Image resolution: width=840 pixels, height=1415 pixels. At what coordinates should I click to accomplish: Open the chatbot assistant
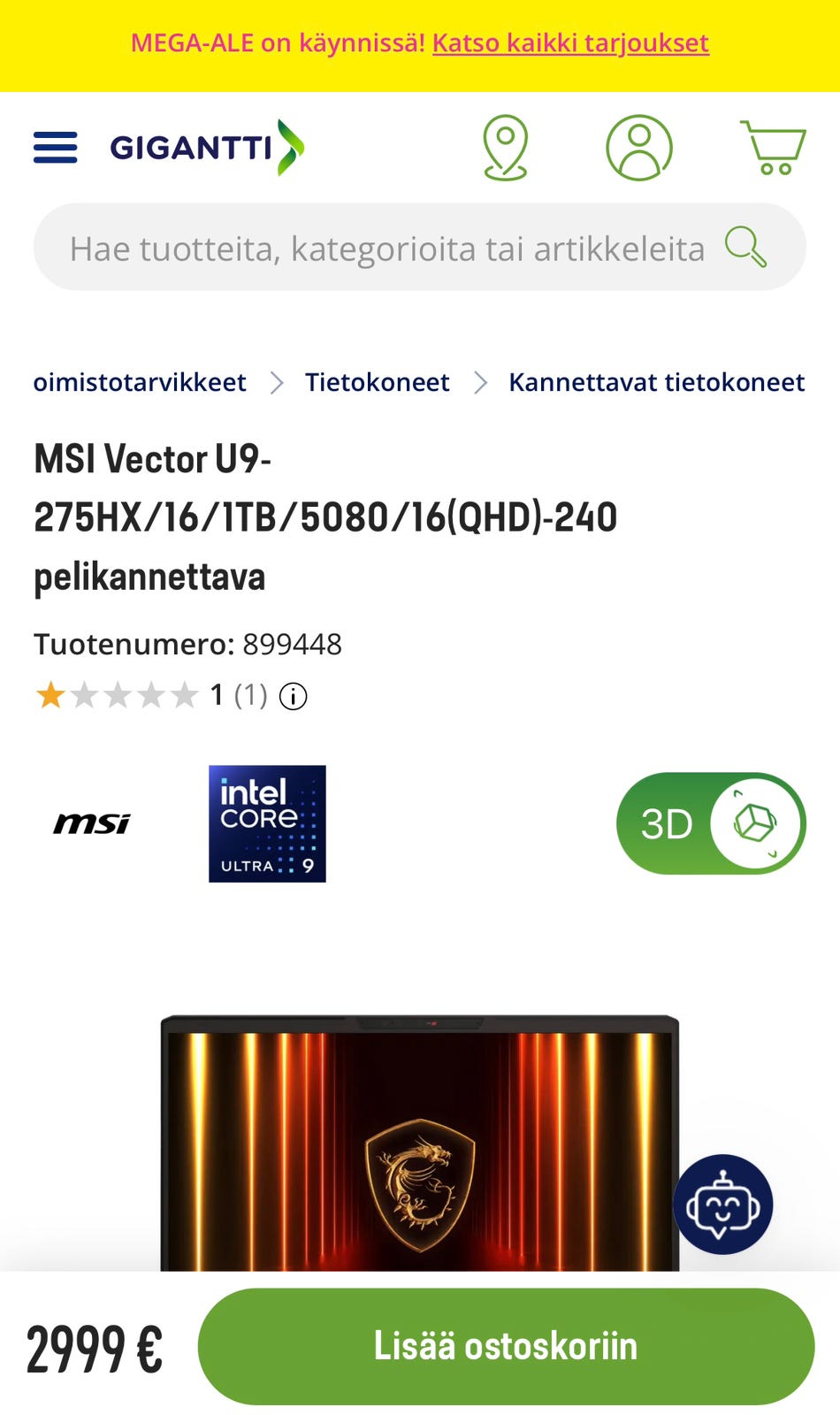pyautogui.click(x=723, y=1205)
